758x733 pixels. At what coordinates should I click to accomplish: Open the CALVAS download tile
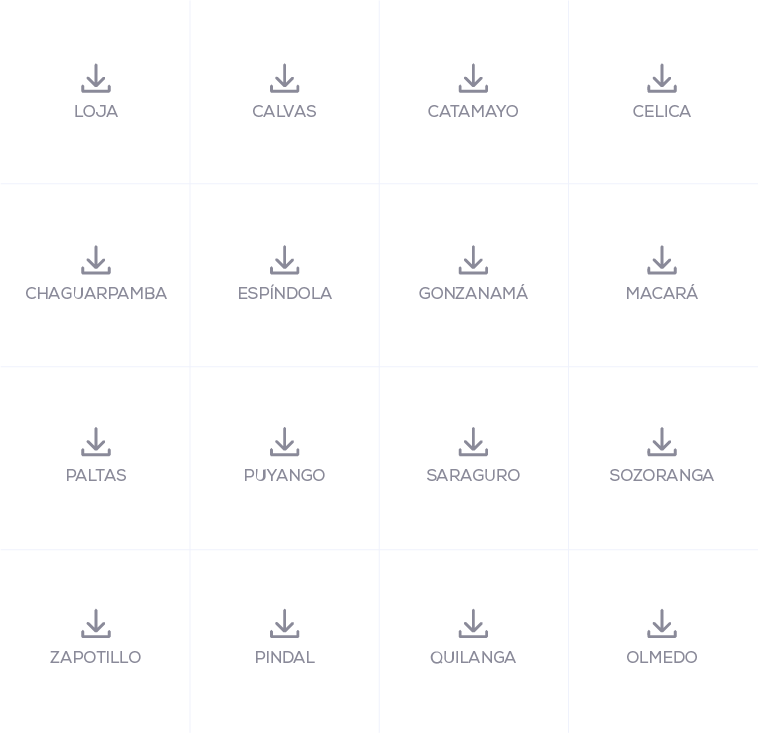click(x=285, y=80)
